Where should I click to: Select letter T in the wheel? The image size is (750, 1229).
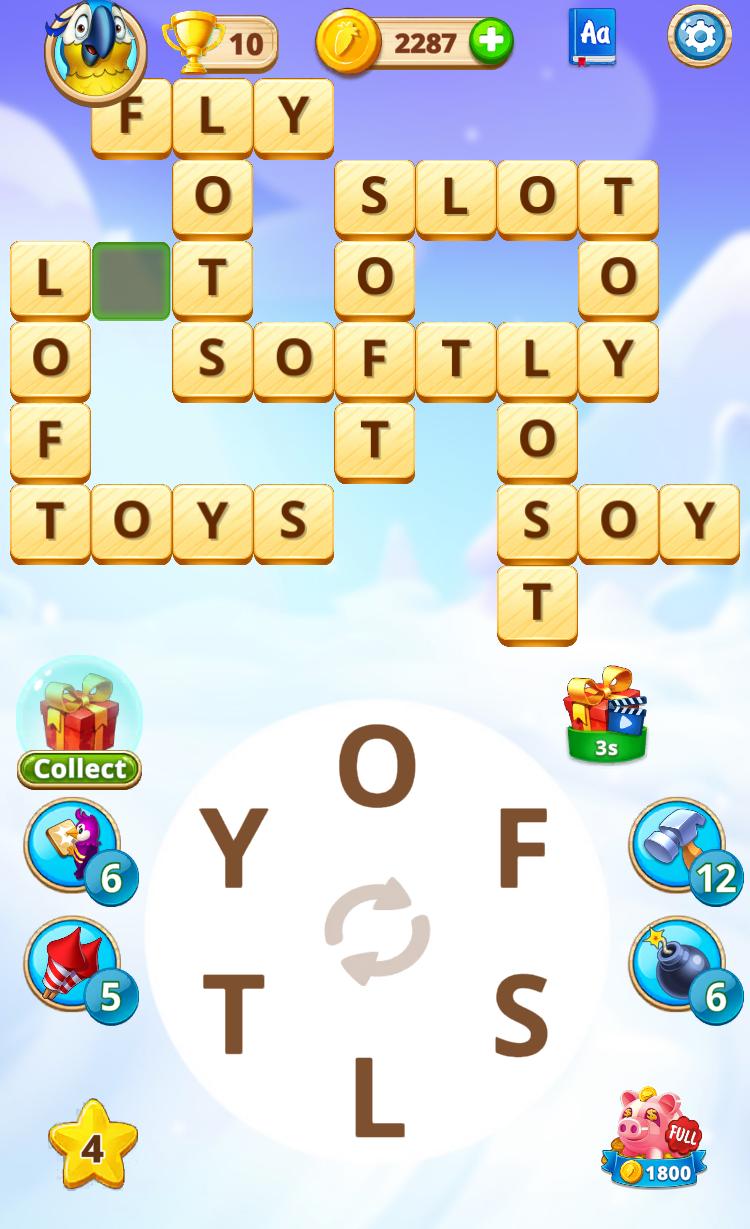pos(233,1015)
